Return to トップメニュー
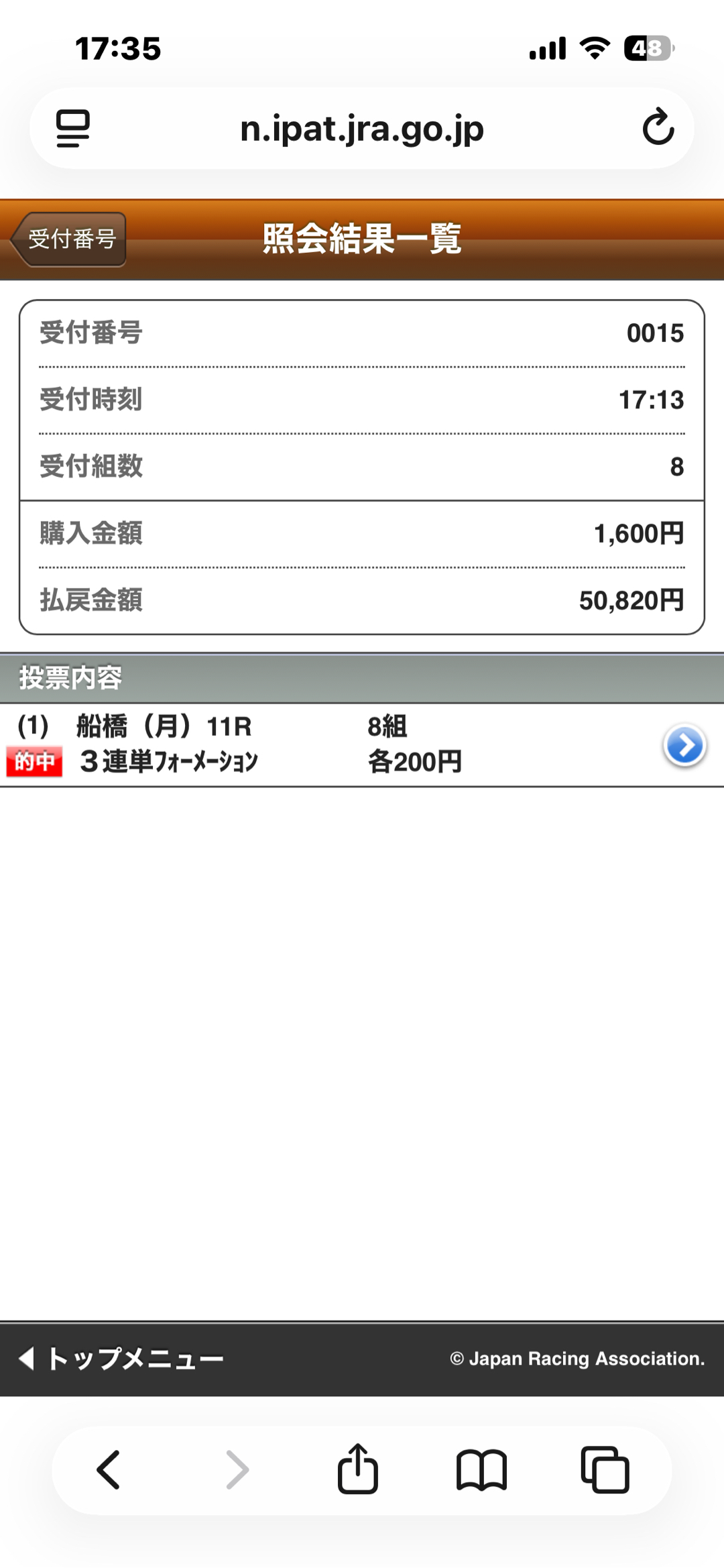The width and height of the screenshot is (724, 1568). (x=122, y=1359)
